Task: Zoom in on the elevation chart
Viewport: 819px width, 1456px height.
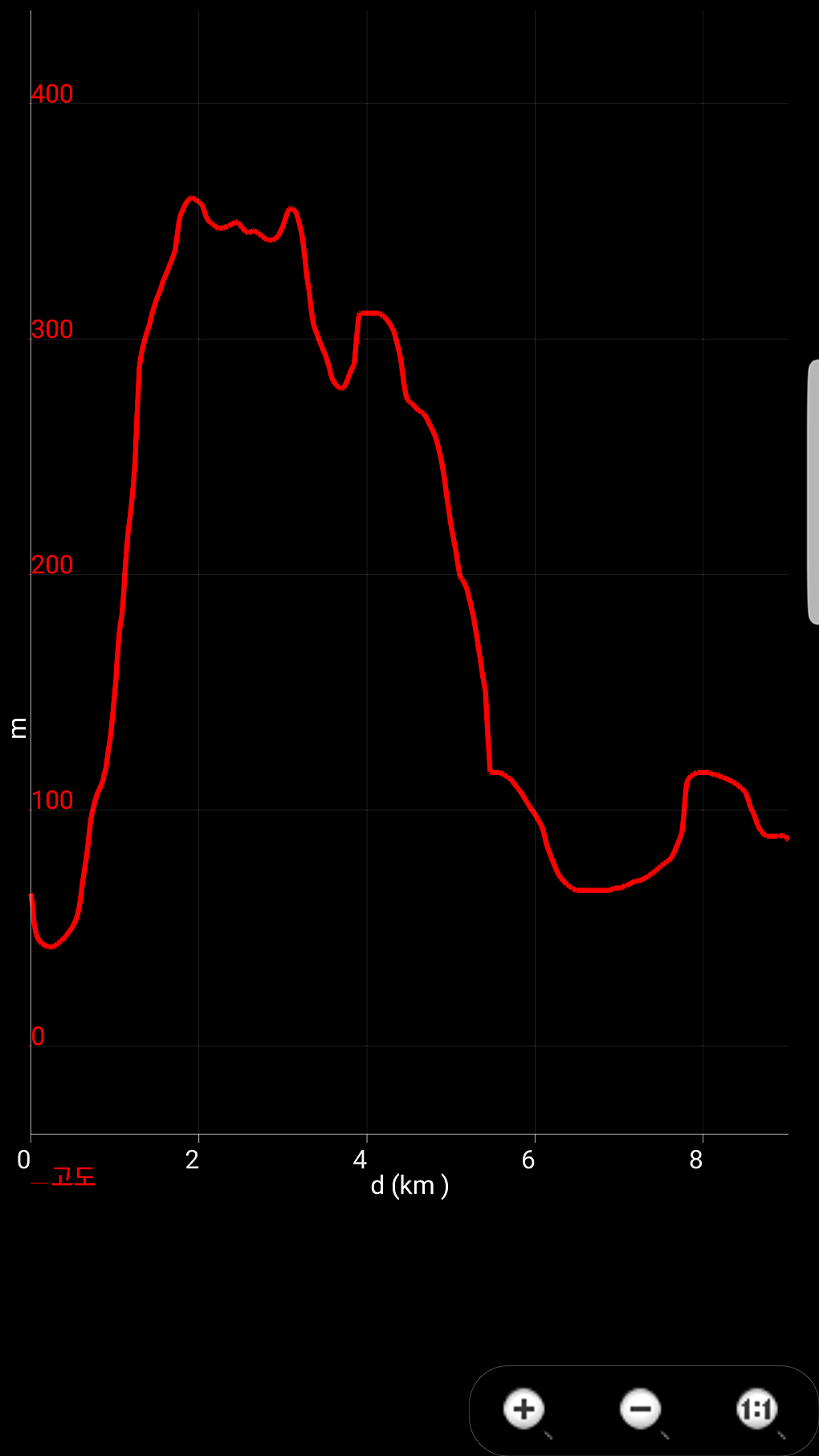Action: 524,1409
